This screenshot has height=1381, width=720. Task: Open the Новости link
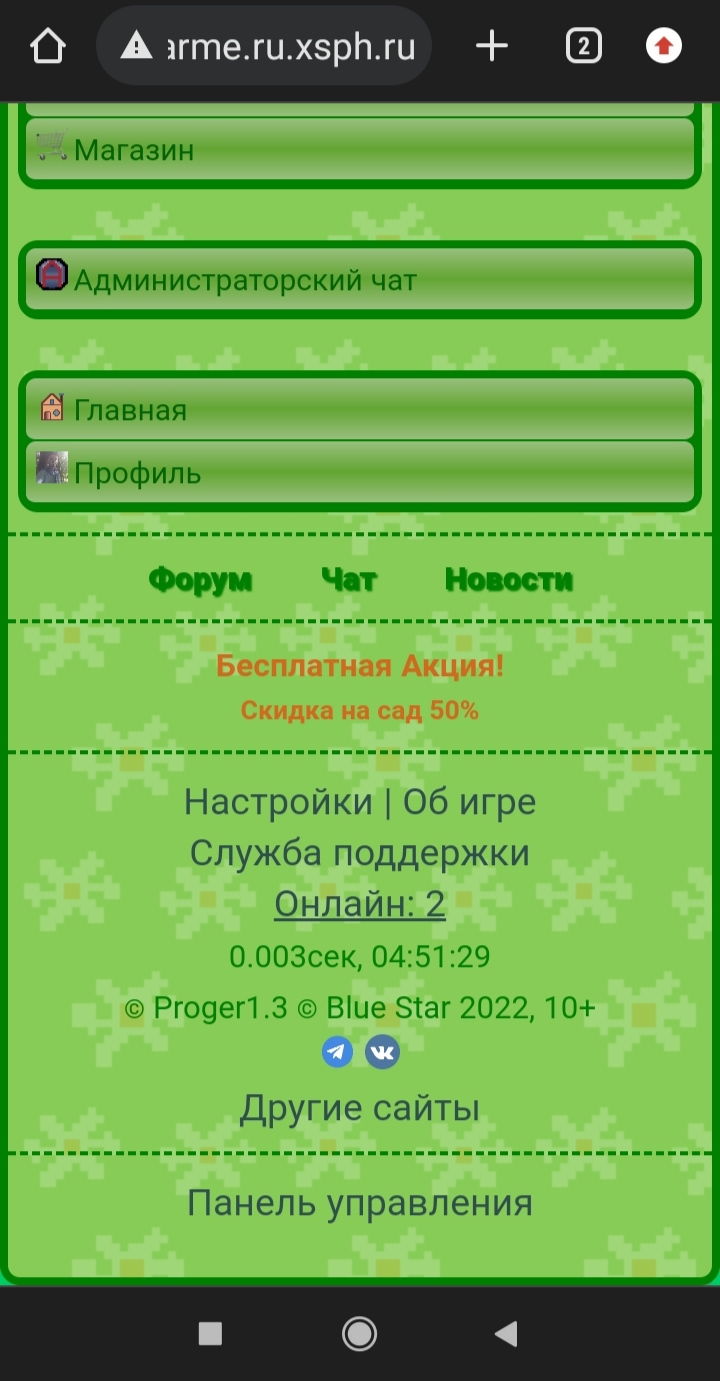click(508, 579)
